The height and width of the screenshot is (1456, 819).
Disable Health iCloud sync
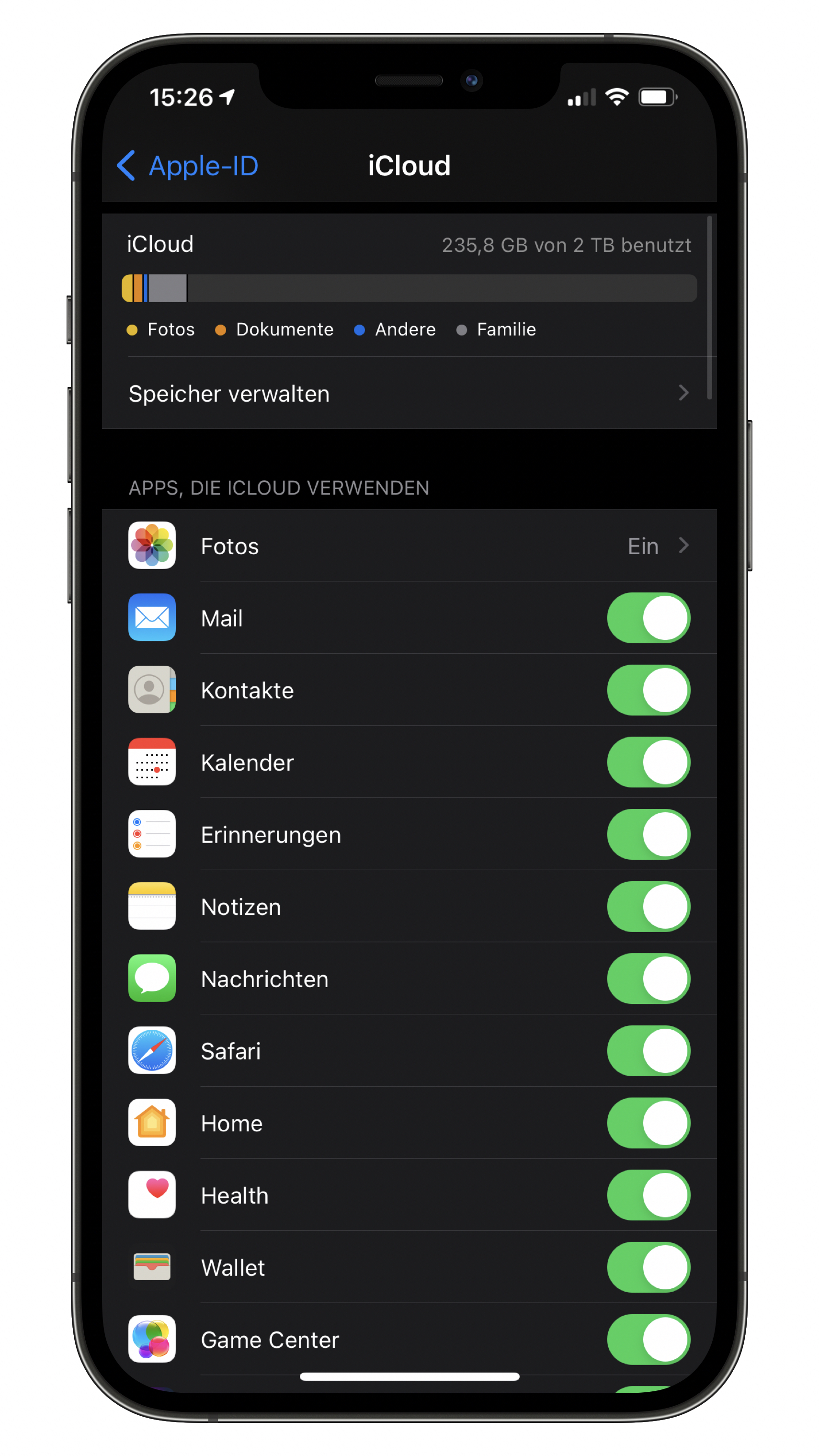648,1195
